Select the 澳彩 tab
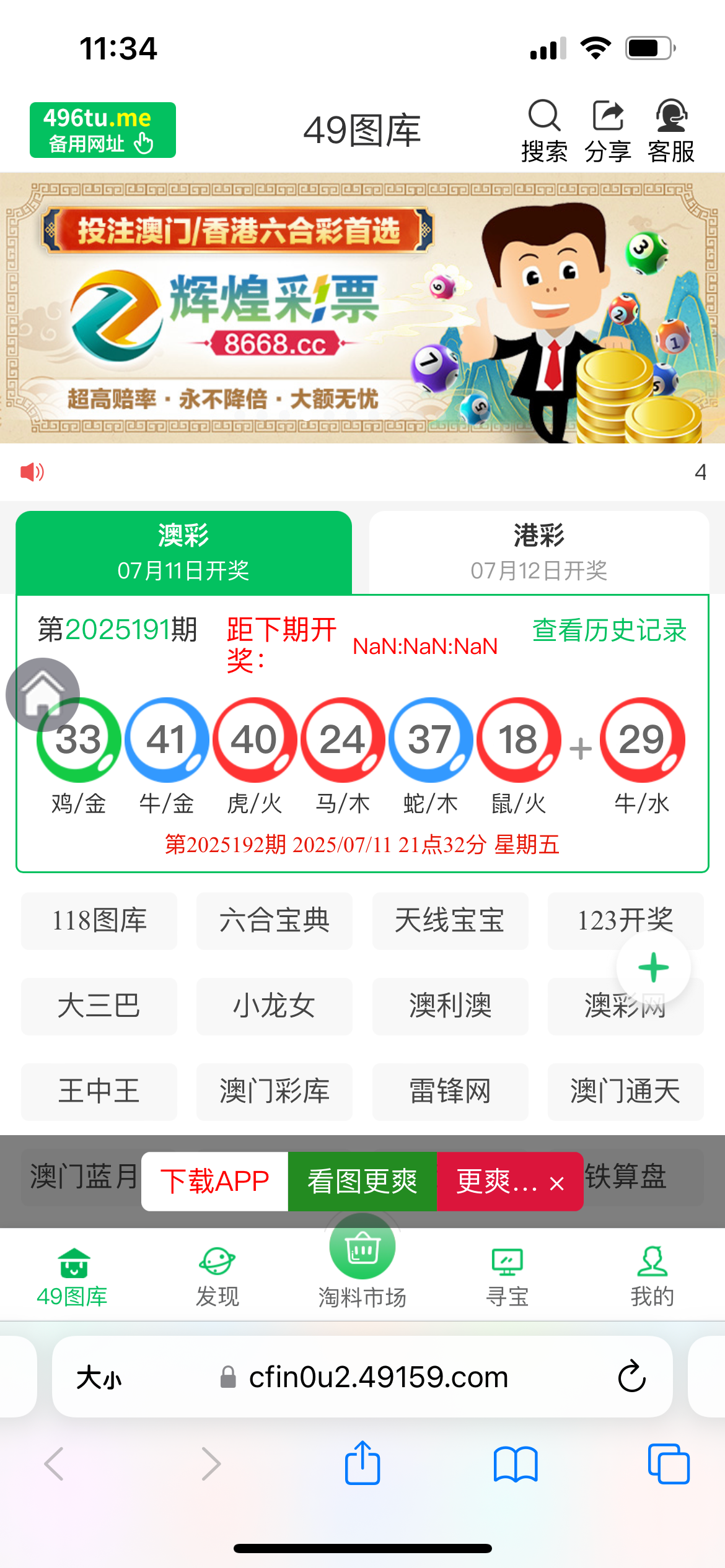This screenshot has height=1568, width=725. (x=183, y=552)
